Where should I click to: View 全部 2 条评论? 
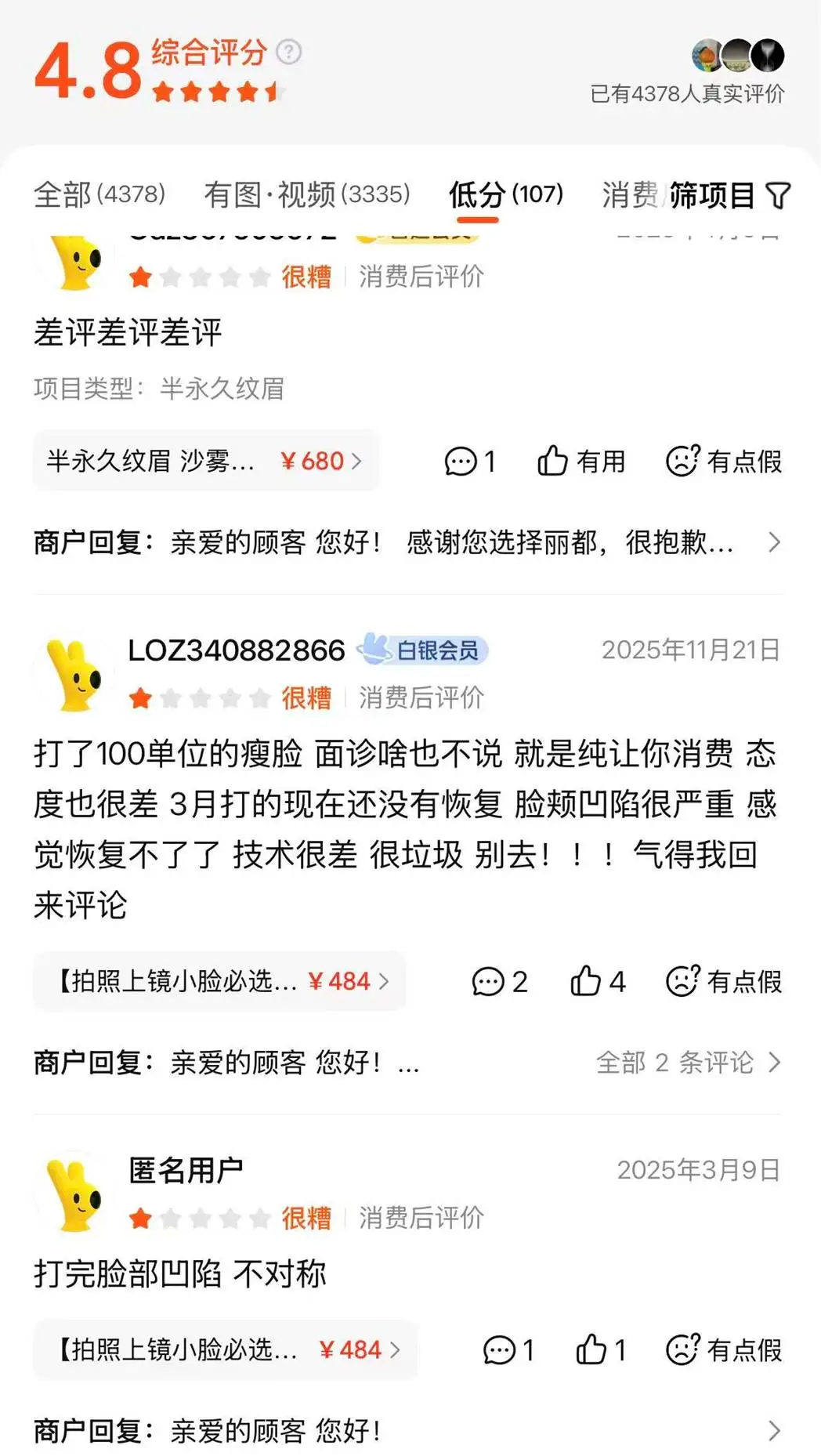(x=687, y=1063)
